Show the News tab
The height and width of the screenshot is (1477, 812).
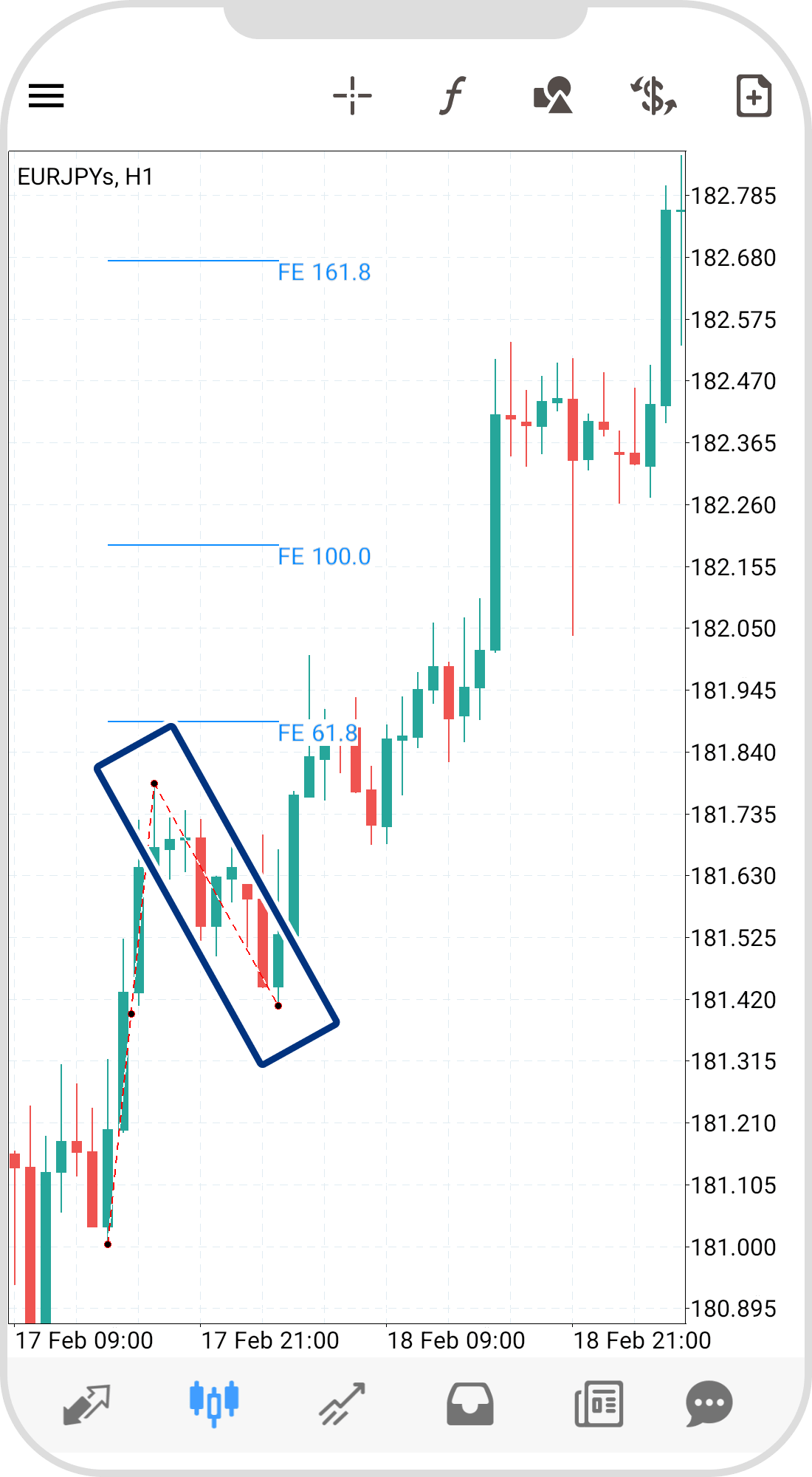click(599, 1403)
